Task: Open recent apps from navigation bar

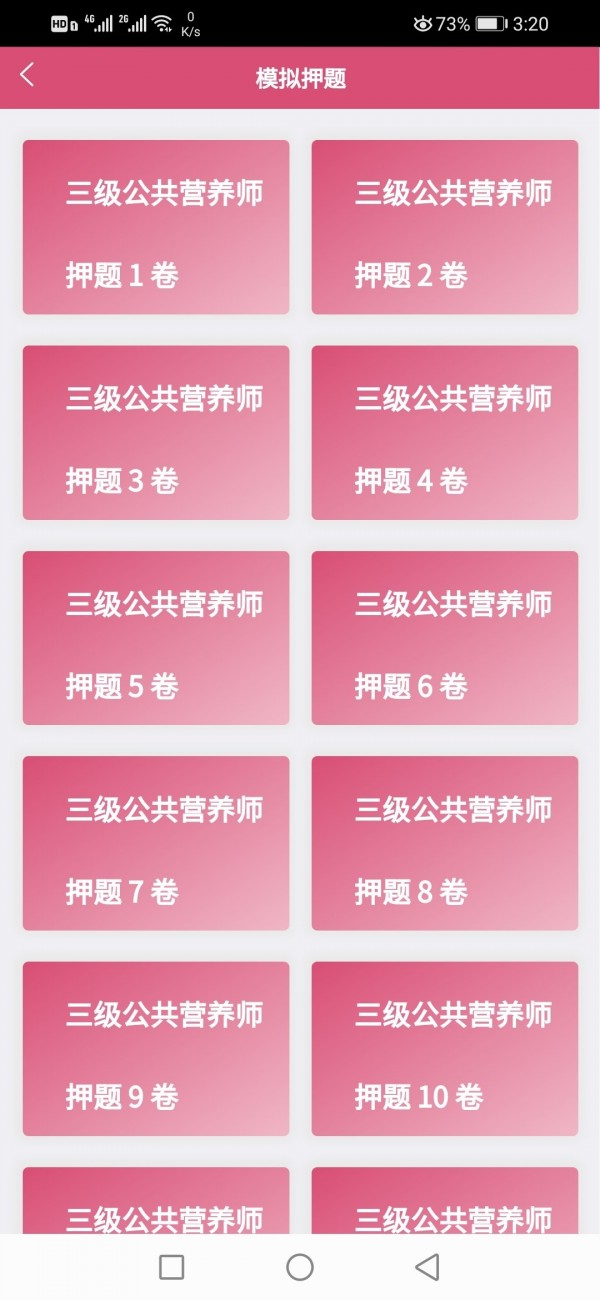Action: [x=172, y=1268]
